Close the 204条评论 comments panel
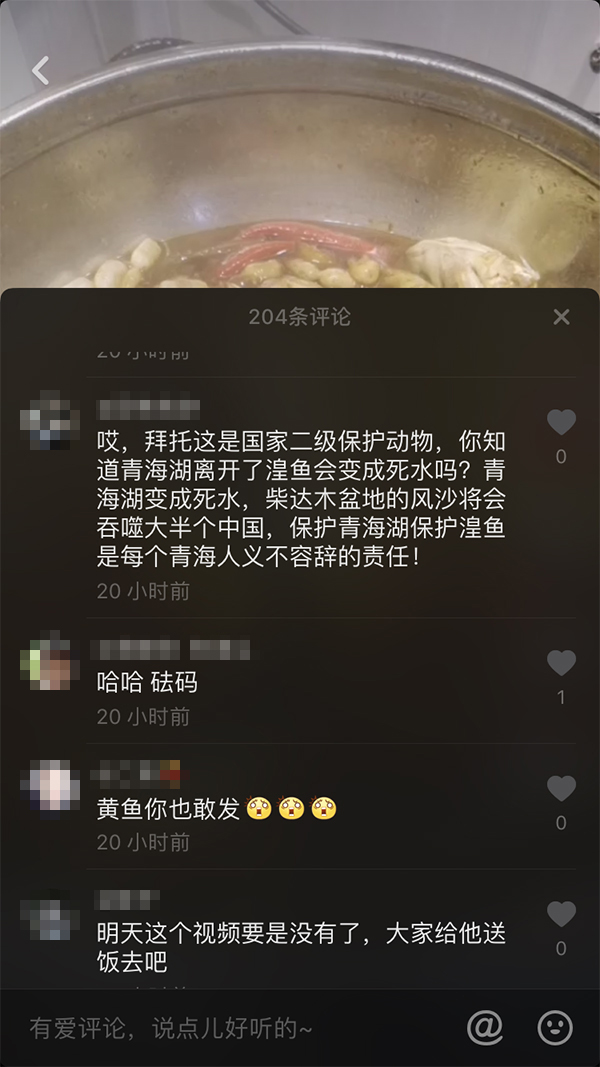Image resolution: width=600 pixels, height=1067 pixels. (x=562, y=317)
